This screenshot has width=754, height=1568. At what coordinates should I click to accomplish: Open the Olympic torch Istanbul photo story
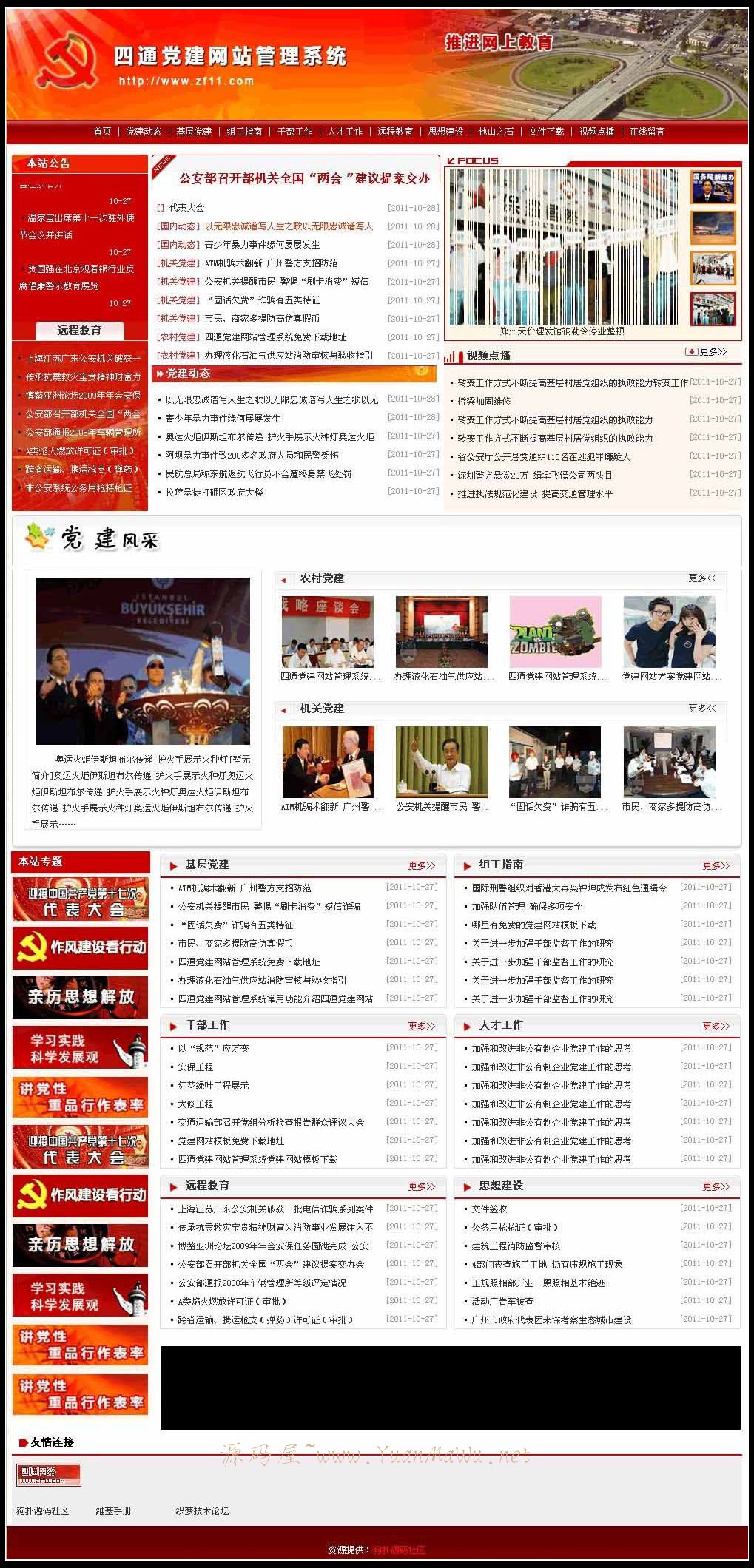[x=142, y=660]
